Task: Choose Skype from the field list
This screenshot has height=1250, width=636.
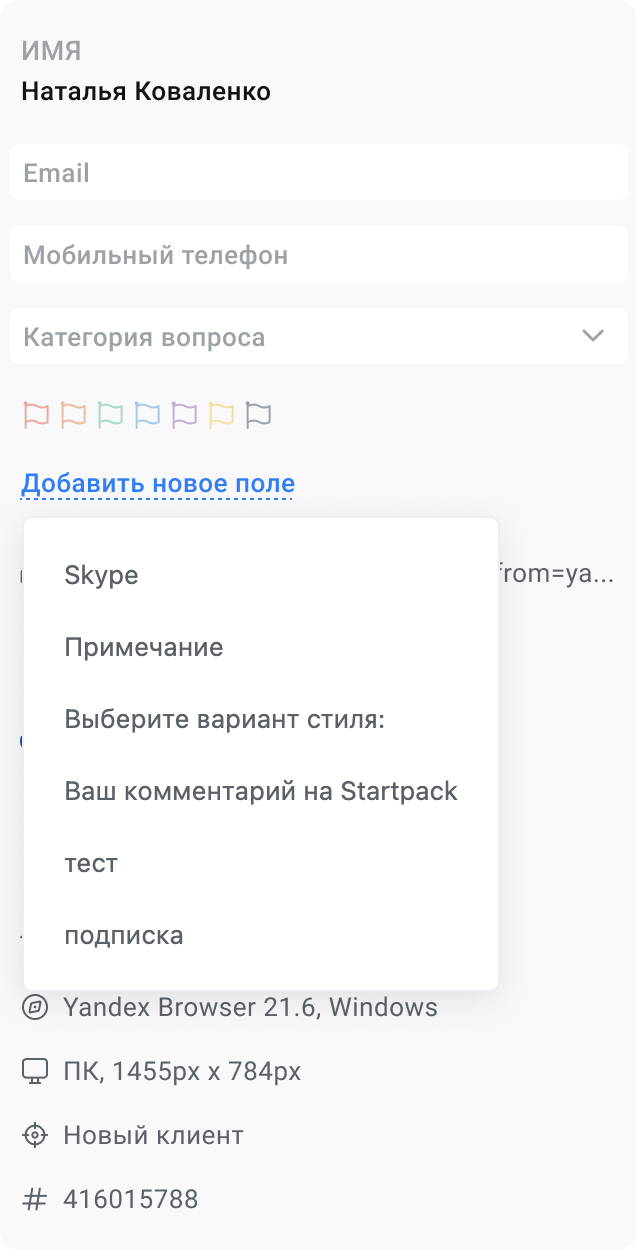Action: point(261,575)
